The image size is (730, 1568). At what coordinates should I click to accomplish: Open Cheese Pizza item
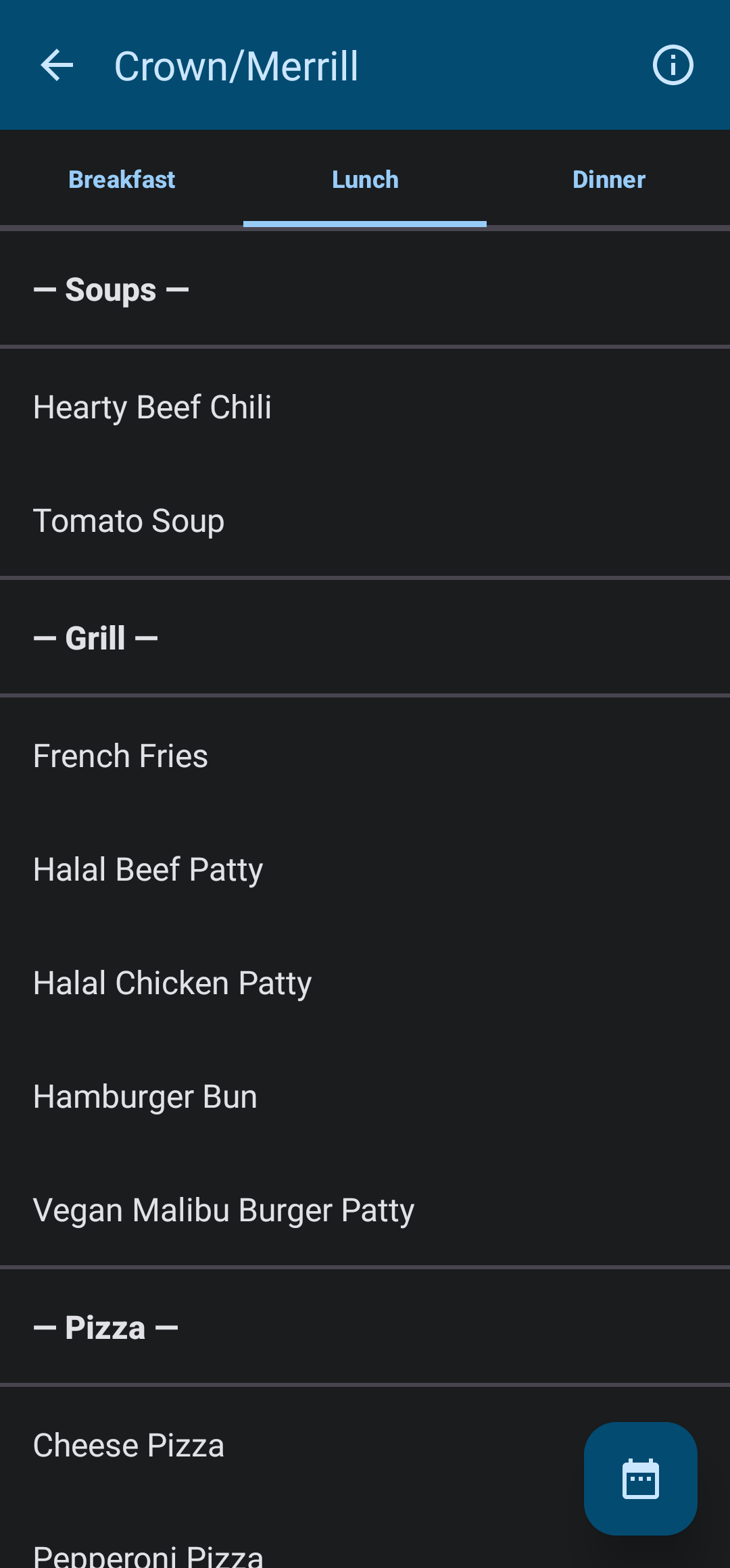(128, 1446)
